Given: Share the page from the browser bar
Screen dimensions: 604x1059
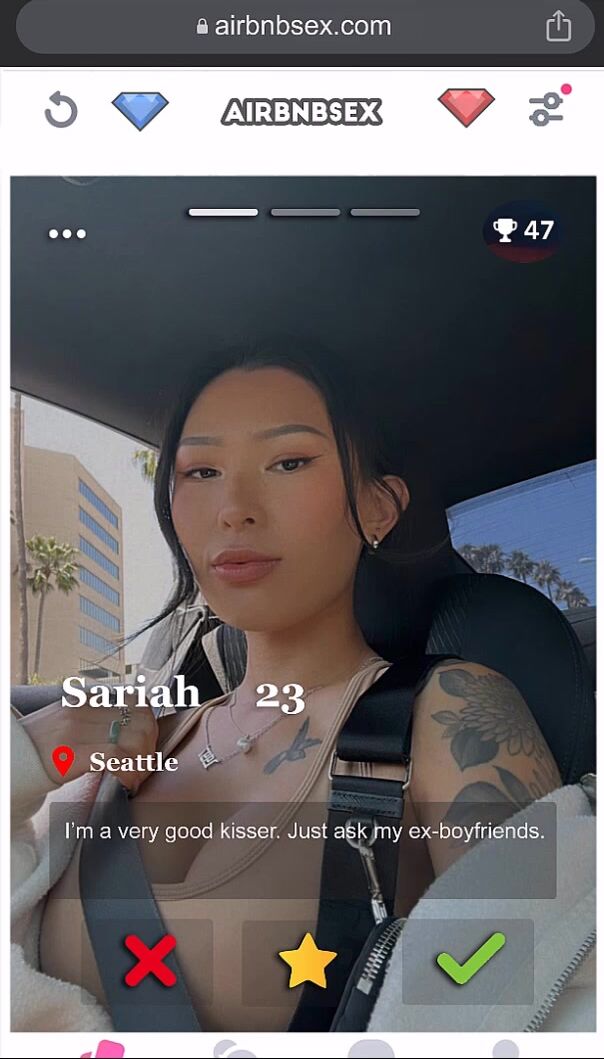Looking at the screenshot, I should [x=558, y=27].
